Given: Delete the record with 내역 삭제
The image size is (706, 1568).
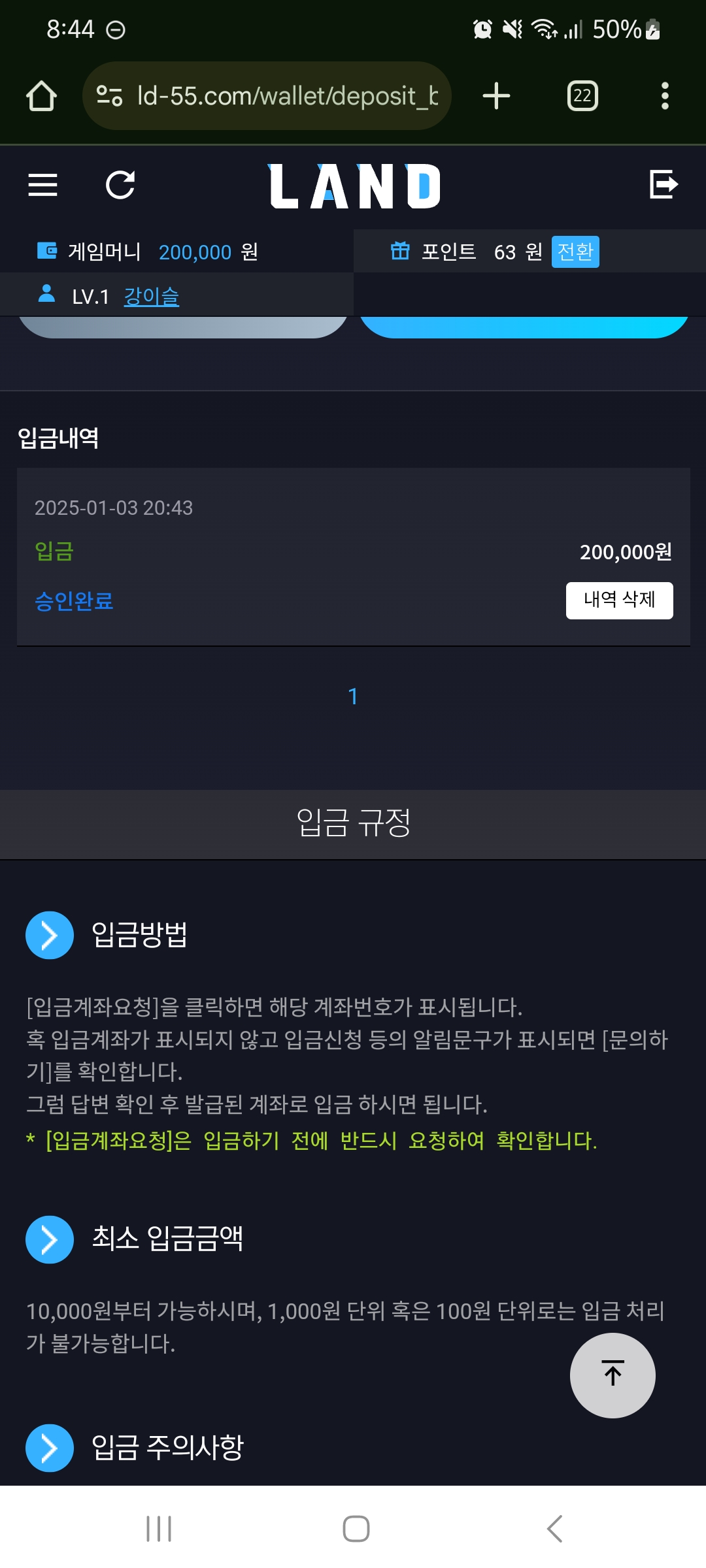Looking at the screenshot, I should pyautogui.click(x=619, y=600).
